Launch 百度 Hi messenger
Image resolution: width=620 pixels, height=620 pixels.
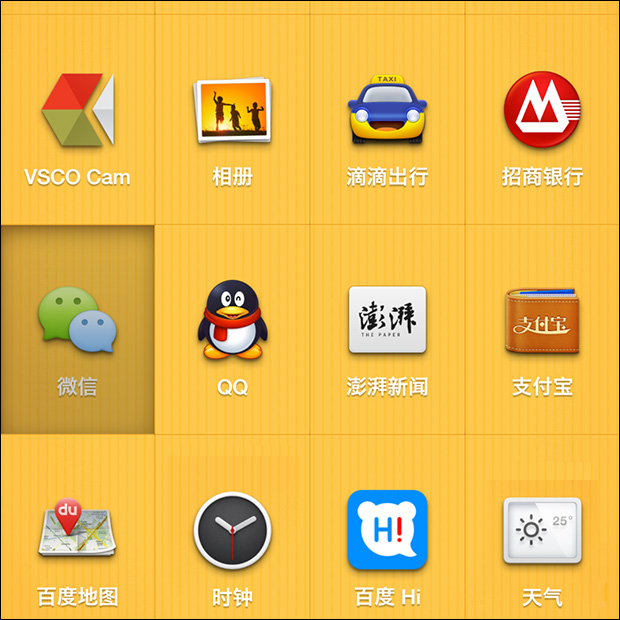click(x=387, y=530)
